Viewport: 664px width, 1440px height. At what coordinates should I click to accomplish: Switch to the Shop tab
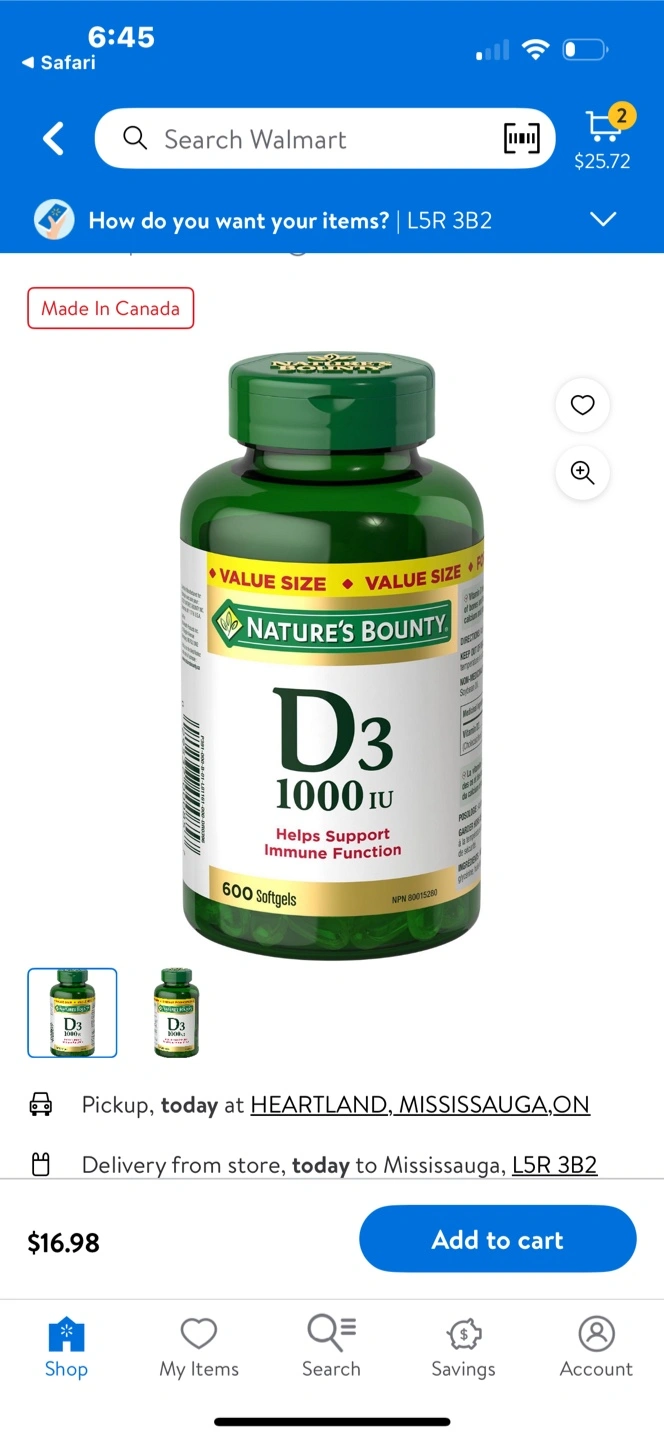click(66, 1346)
